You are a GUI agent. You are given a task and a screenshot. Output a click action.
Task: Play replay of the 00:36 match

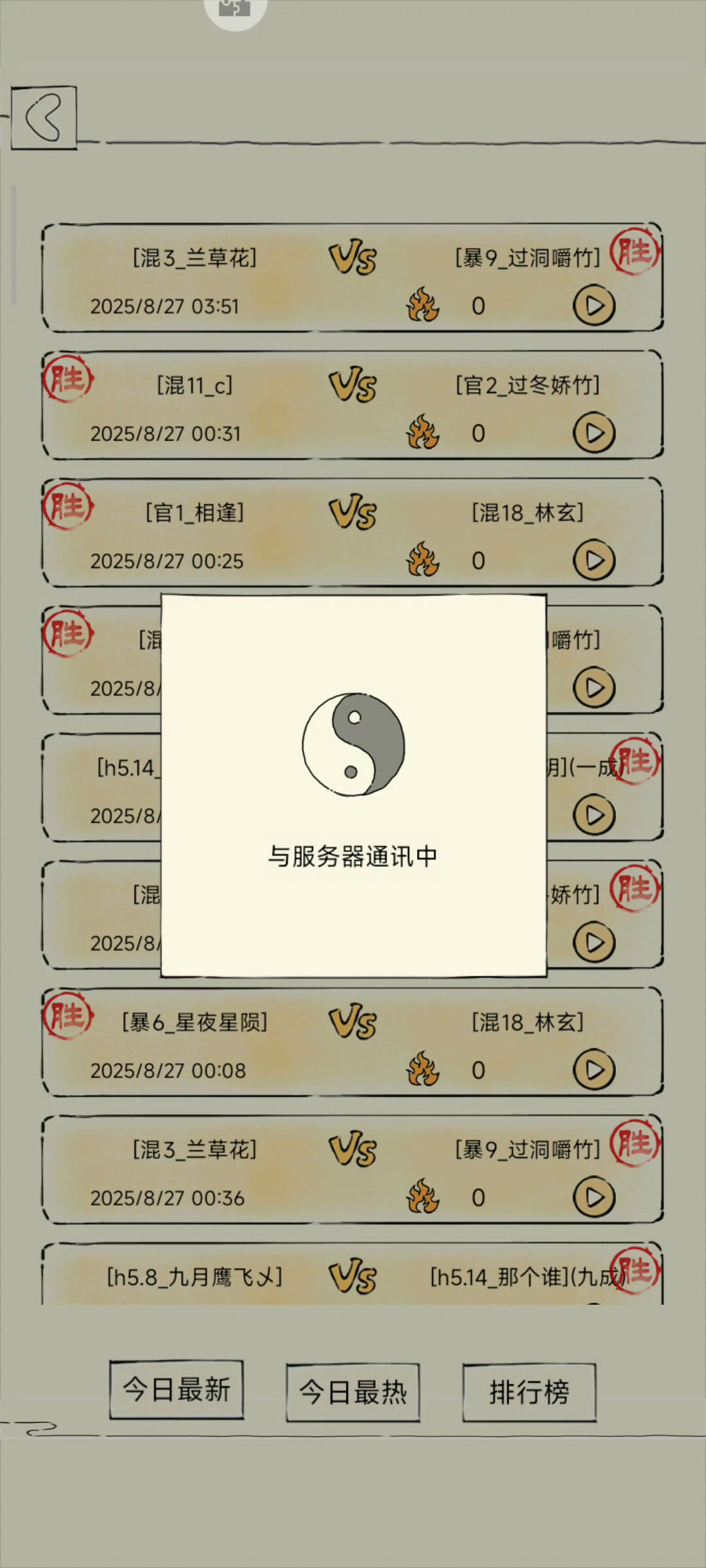coord(594,1198)
